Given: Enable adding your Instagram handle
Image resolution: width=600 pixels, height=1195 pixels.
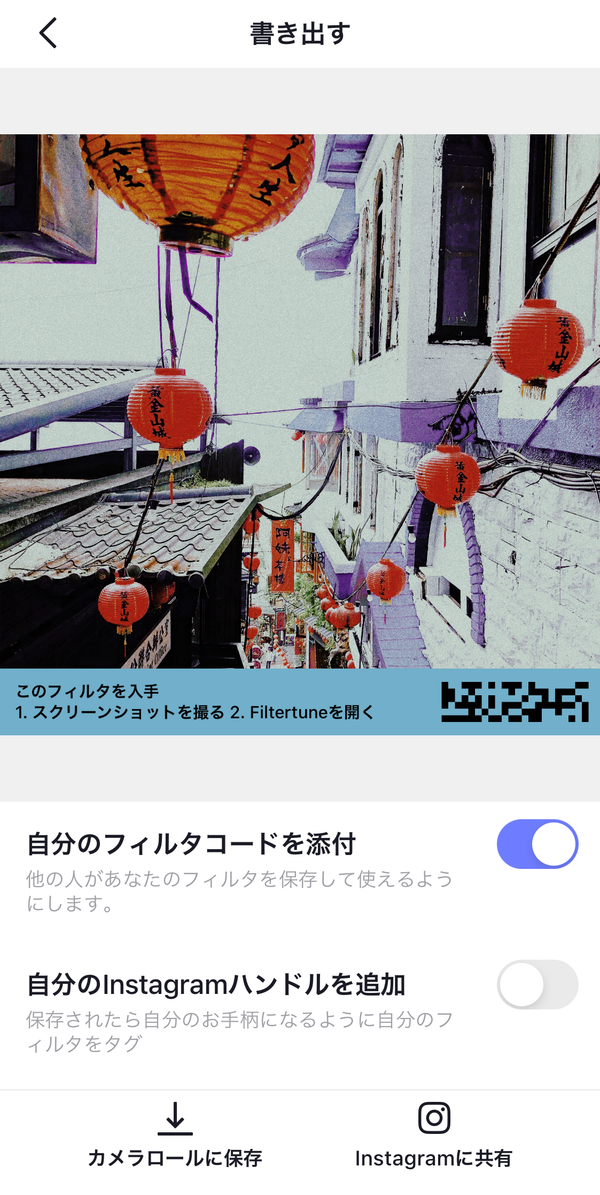Looking at the screenshot, I should pyautogui.click(x=537, y=984).
